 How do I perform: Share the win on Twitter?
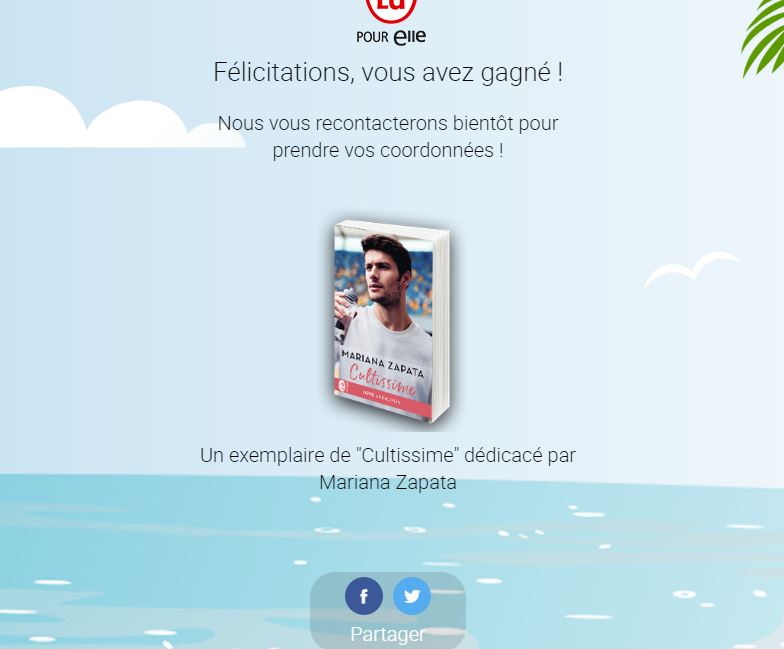[411, 596]
